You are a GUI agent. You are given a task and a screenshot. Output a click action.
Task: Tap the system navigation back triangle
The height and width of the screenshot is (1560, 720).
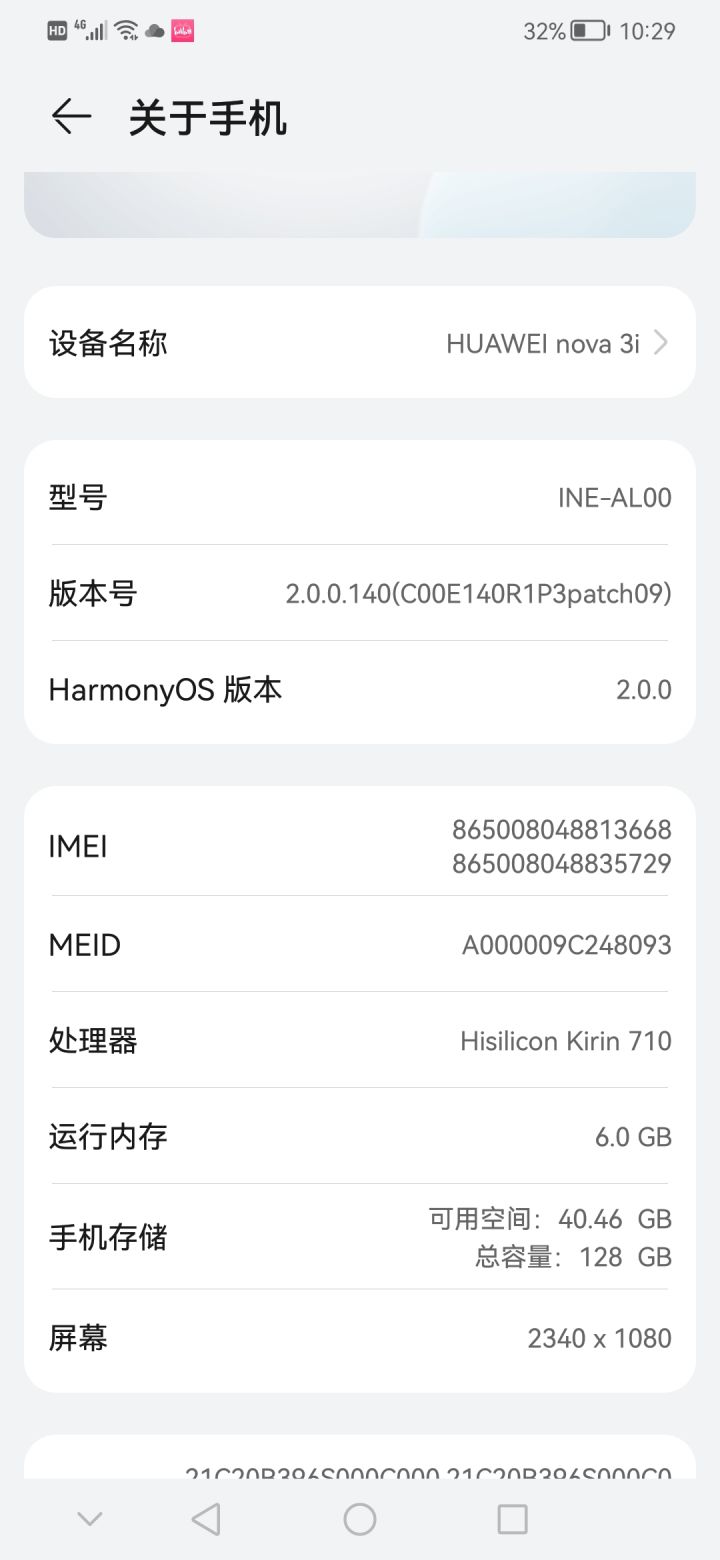tap(206, 1519)
